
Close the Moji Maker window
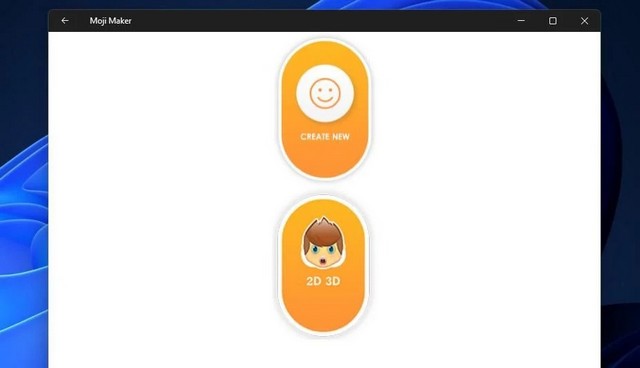tap(584, 20)
